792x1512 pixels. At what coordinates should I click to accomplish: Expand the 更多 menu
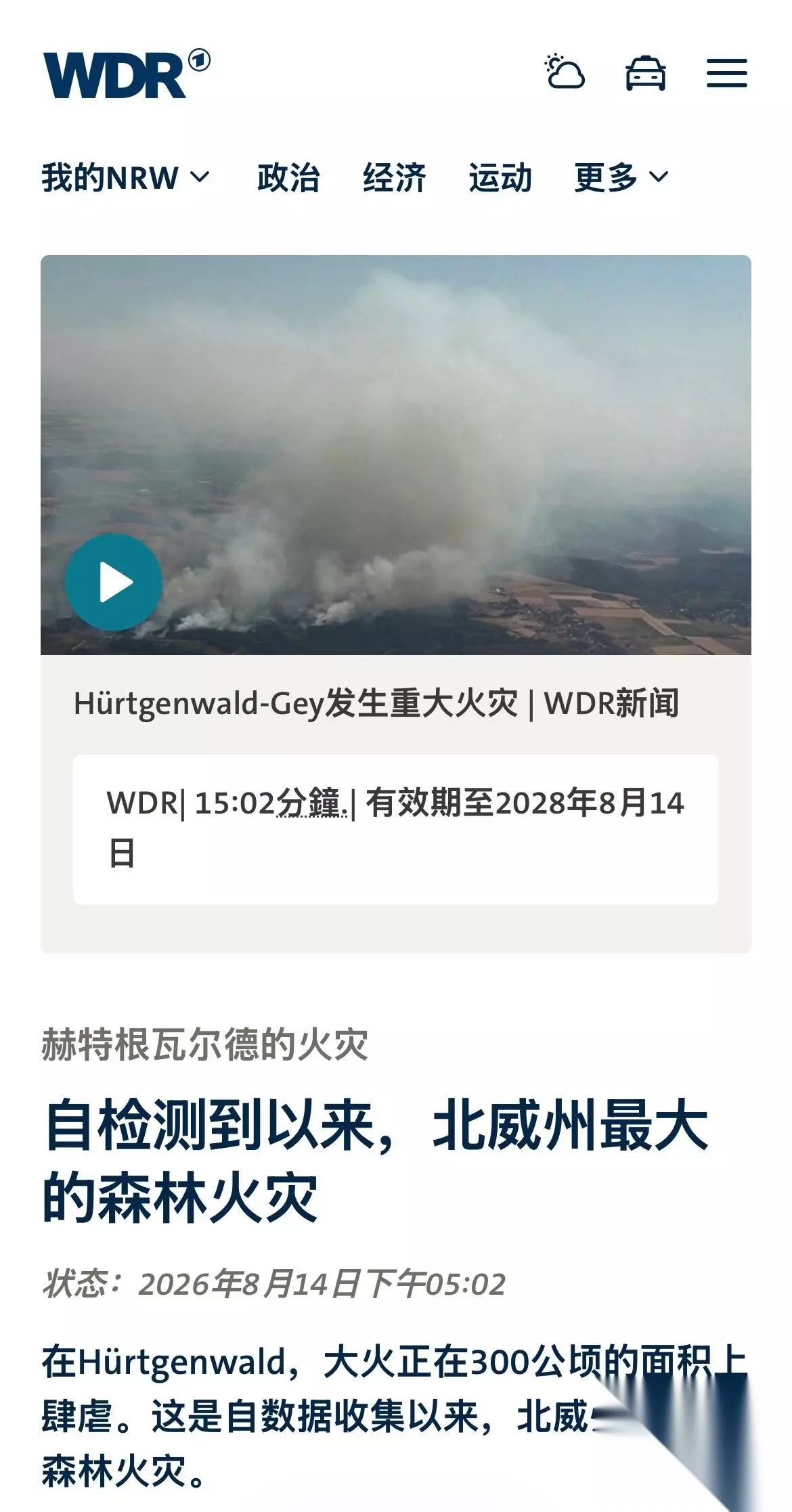[x=621, y=177]
